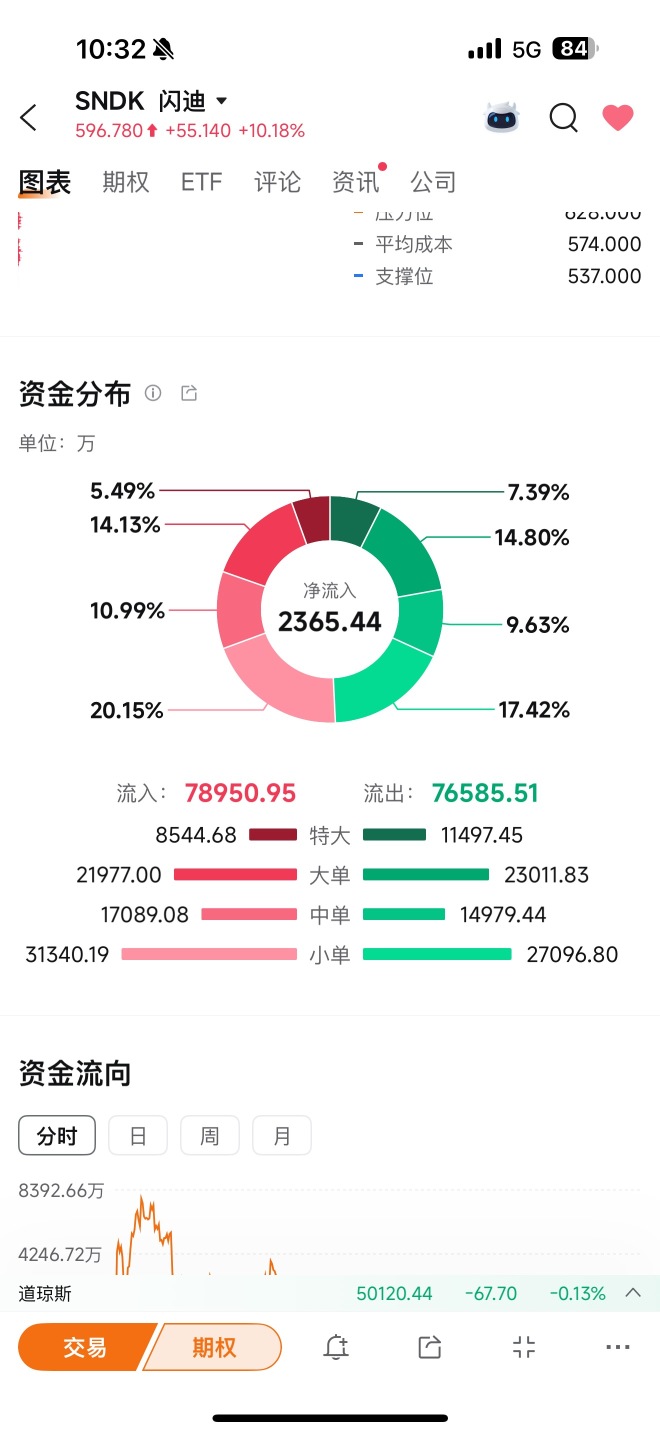Show info for 资金分布

tap(153, 394)
